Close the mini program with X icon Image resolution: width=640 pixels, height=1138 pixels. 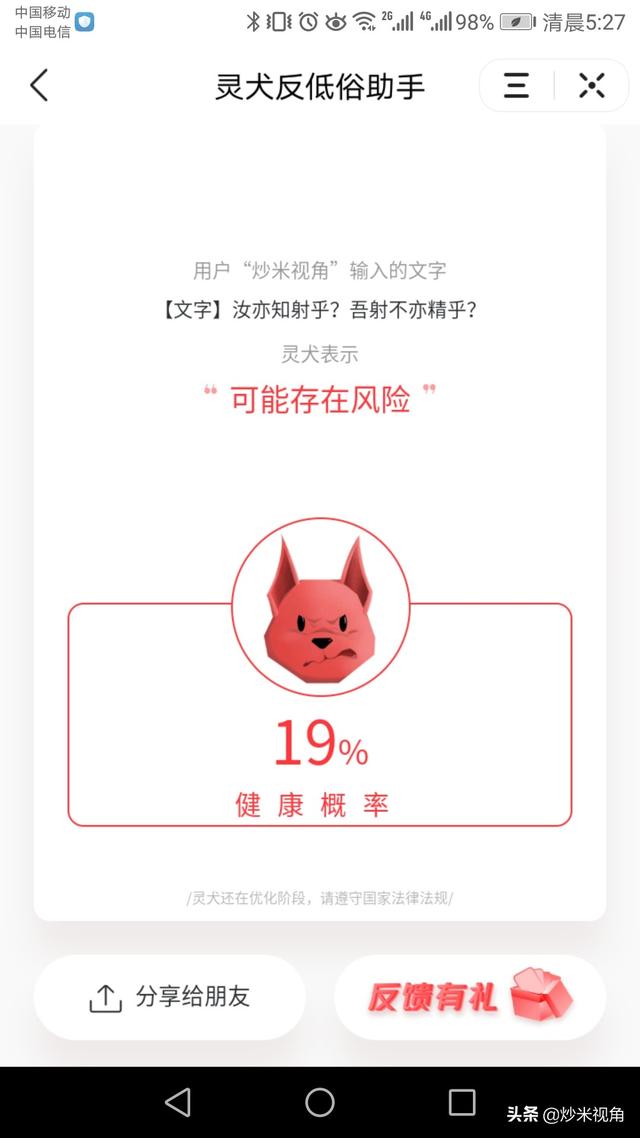[591, 86]
